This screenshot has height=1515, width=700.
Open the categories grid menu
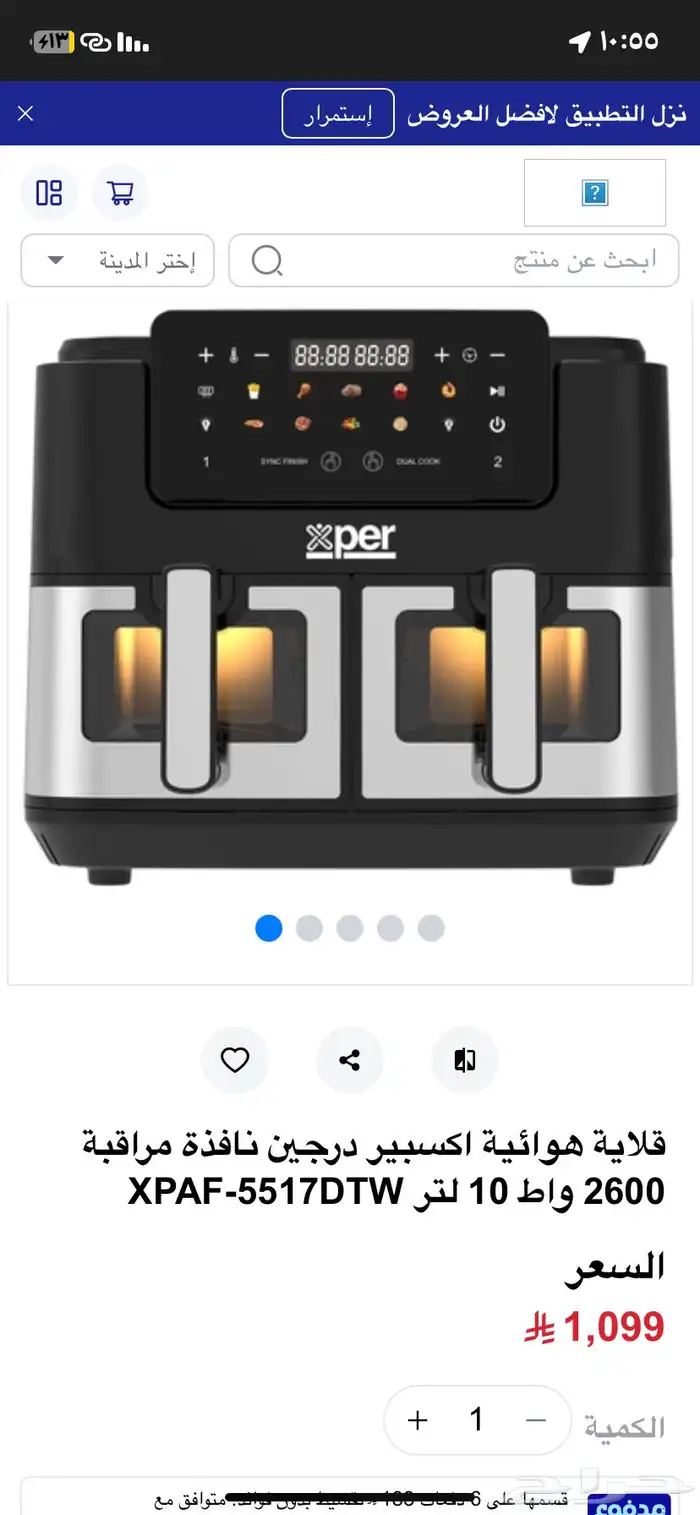[49, 193]
